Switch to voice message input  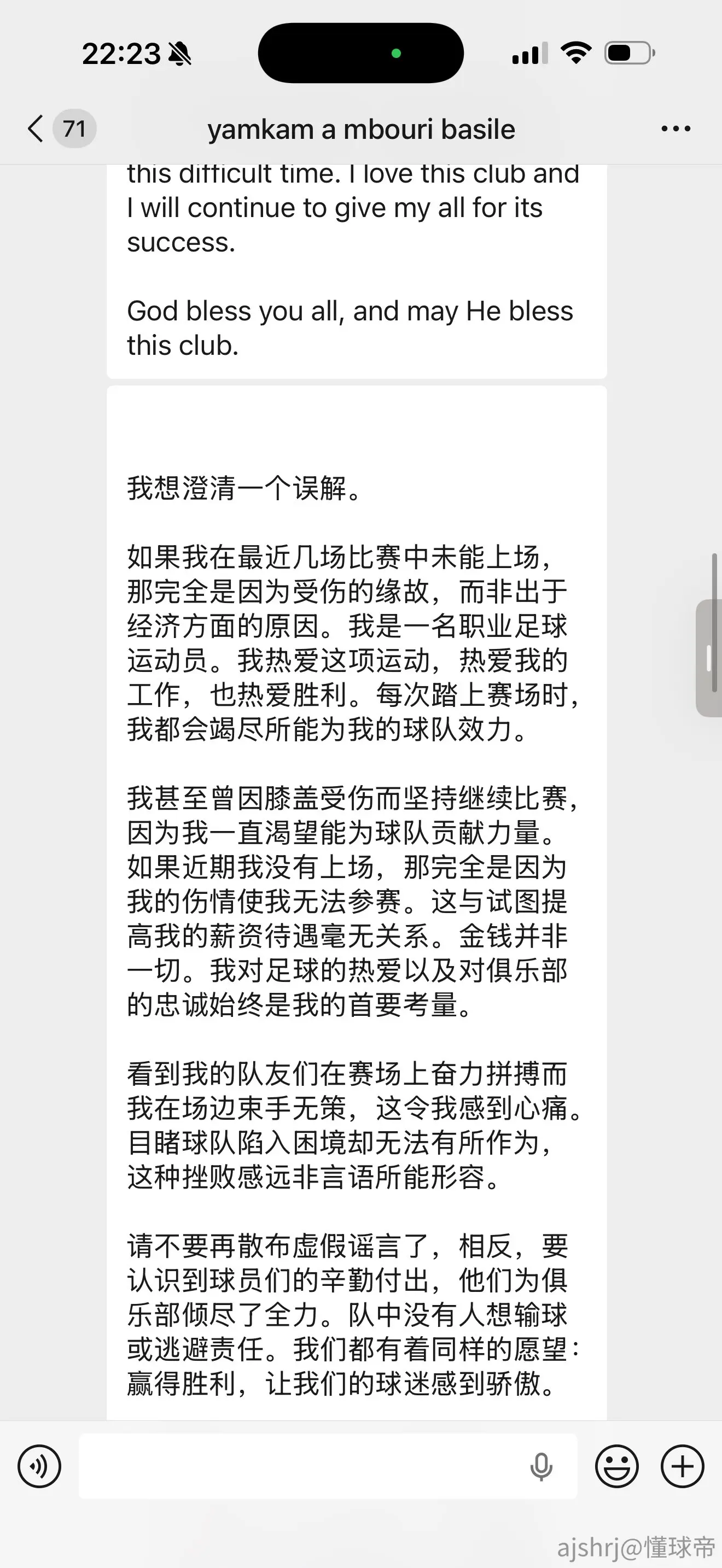pos(39,1466)
